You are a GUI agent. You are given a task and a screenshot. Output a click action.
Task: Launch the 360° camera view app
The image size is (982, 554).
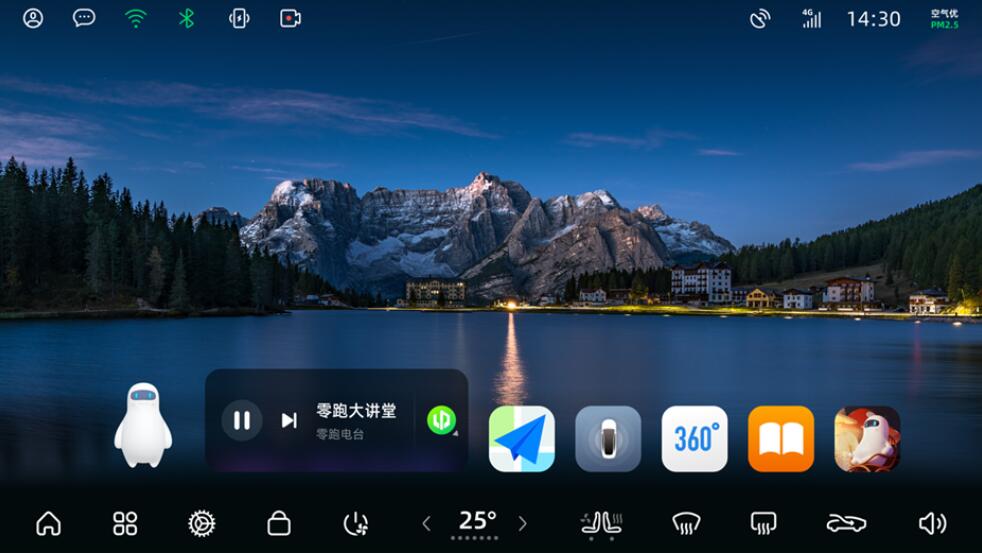coord(694,439)
